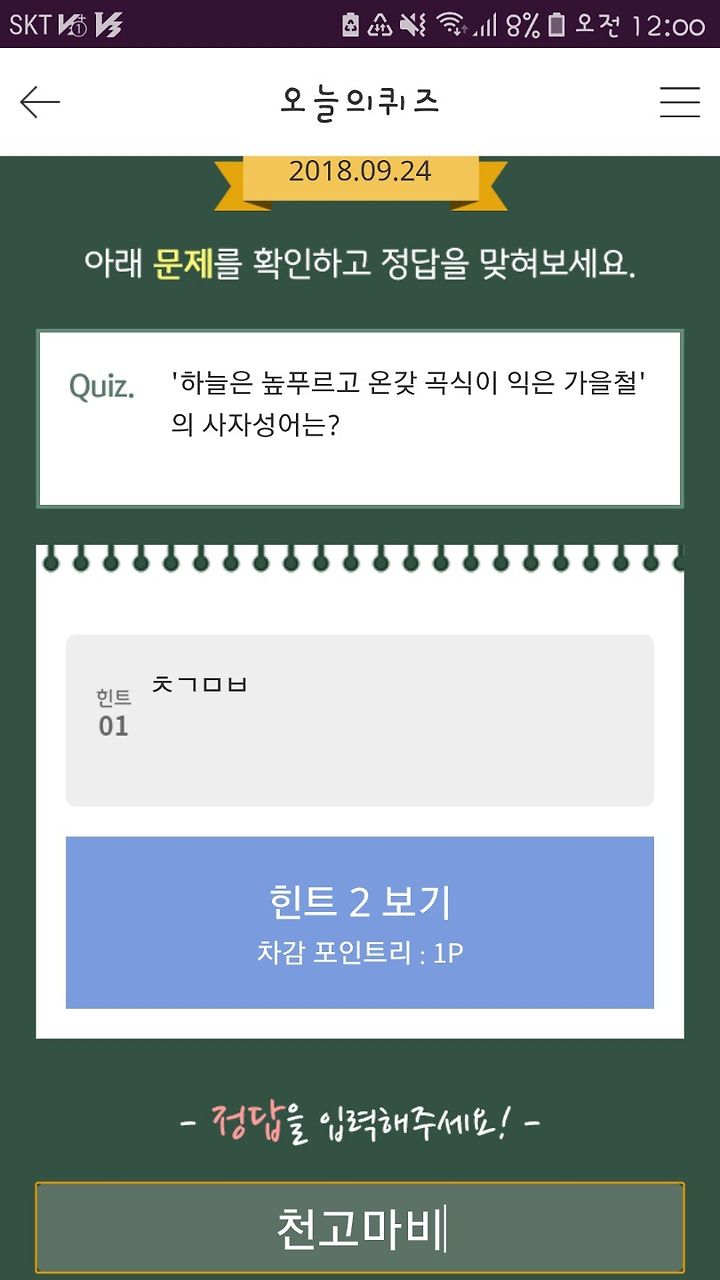Go back using the arrow icon

tap(40, 102)
